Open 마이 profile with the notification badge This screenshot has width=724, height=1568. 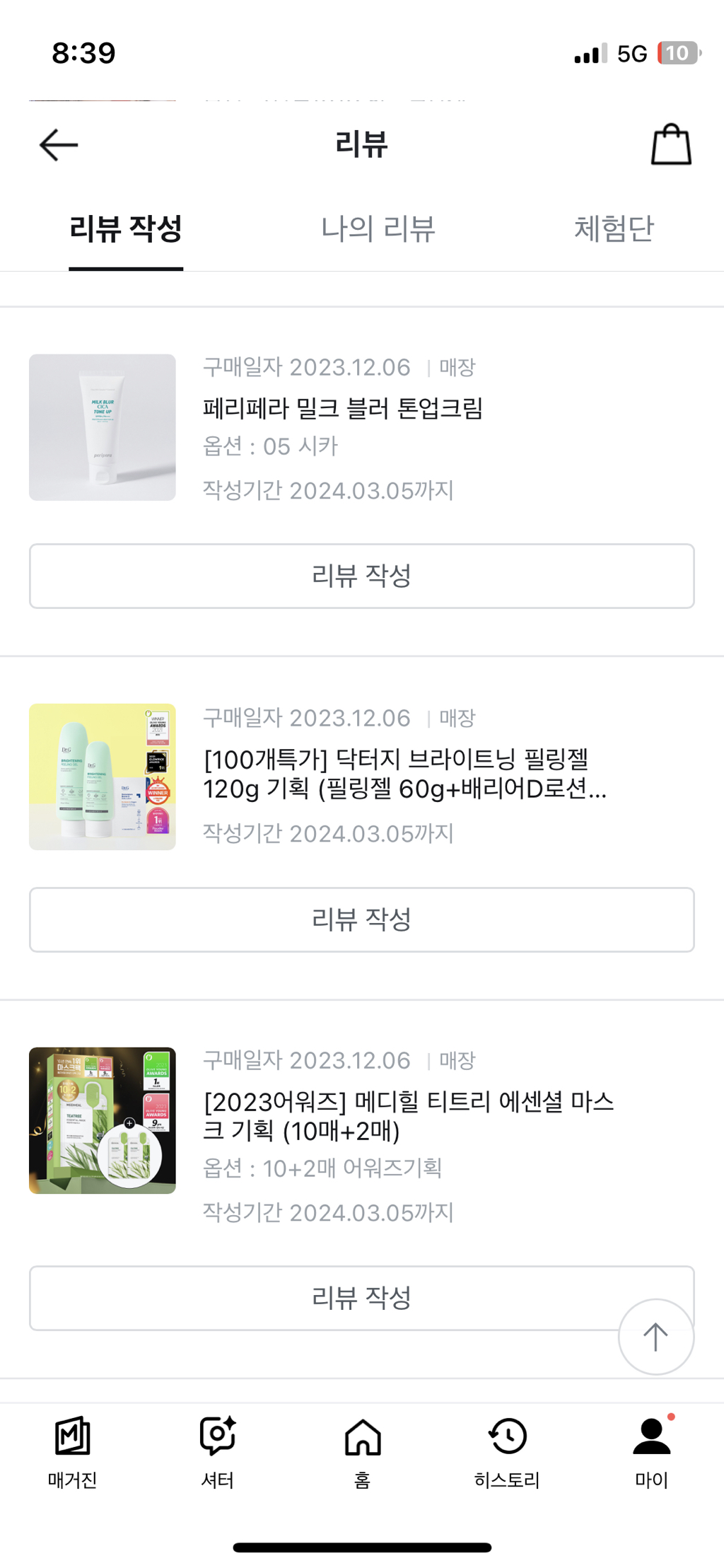click(651, 1450)
